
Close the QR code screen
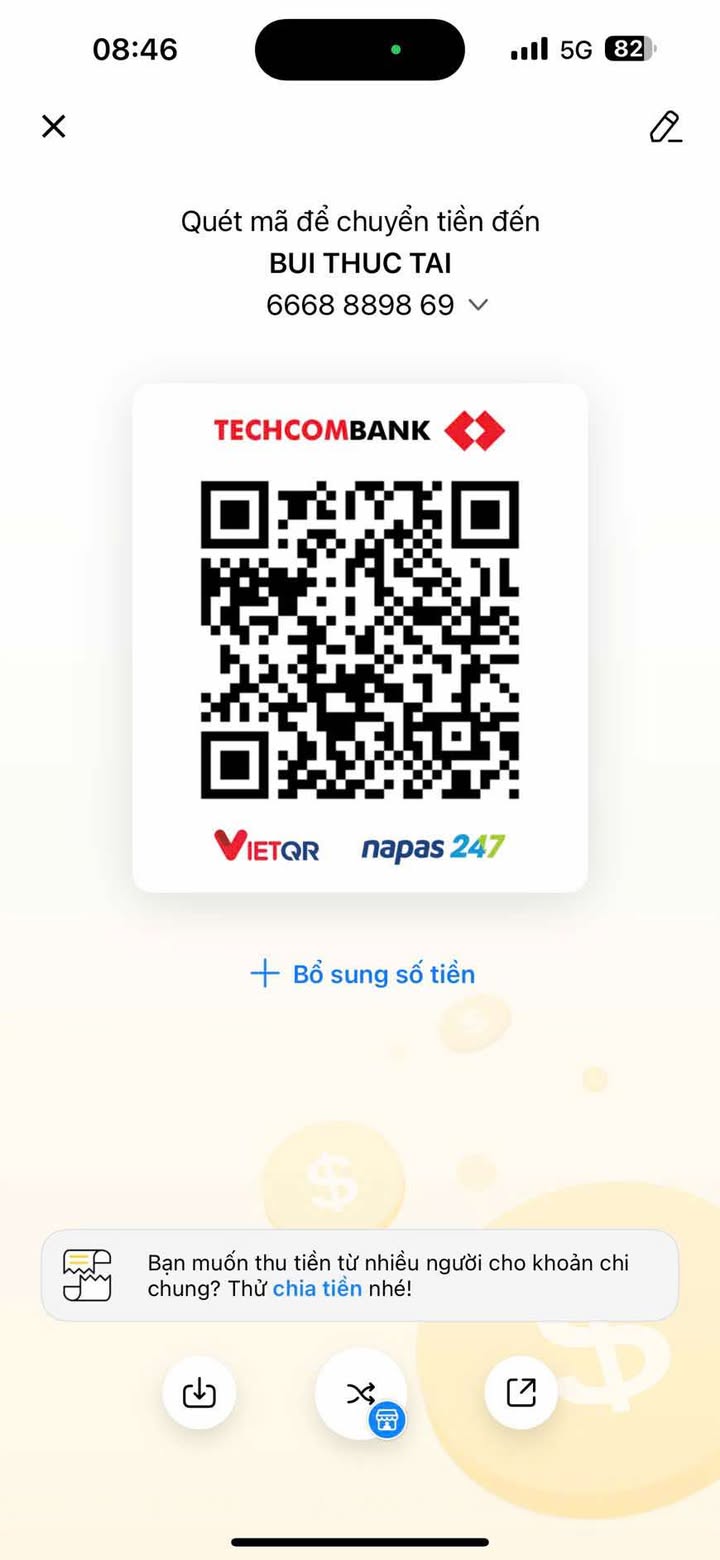(53, 126)
